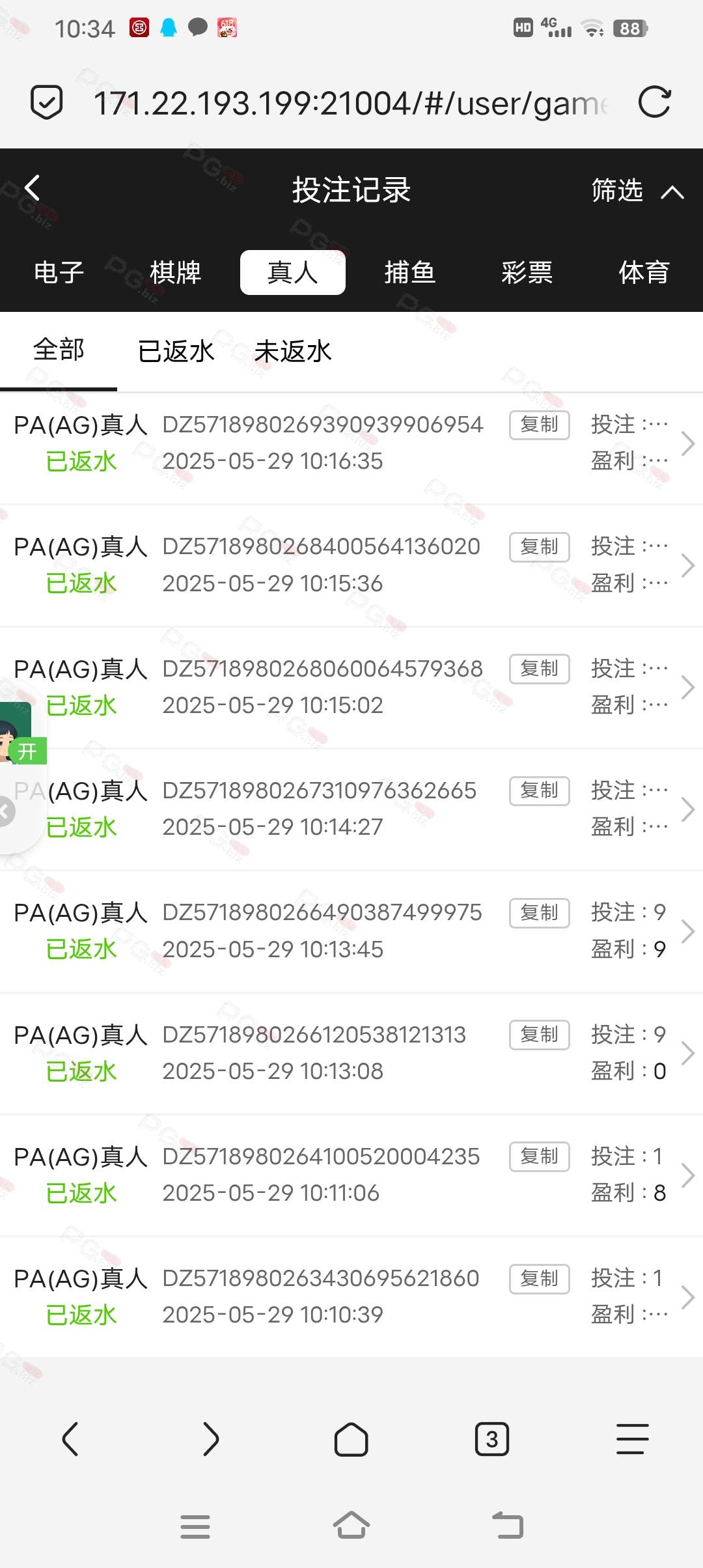Open the 体育 category tab
Viewport: 703px width, 1568px height.
tap(644, 272)
